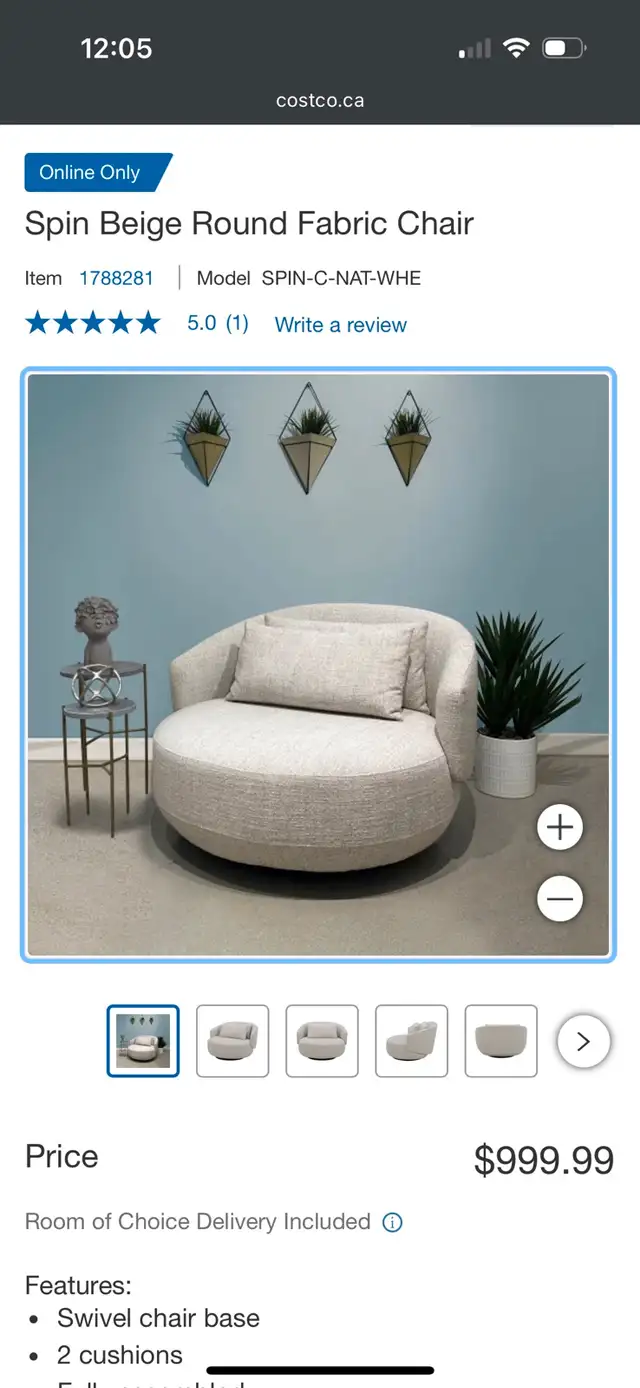The height and width of the screenshot is (1388, 640).
Task: Select the second chair thumbnail
Action: pos(232,1041)
